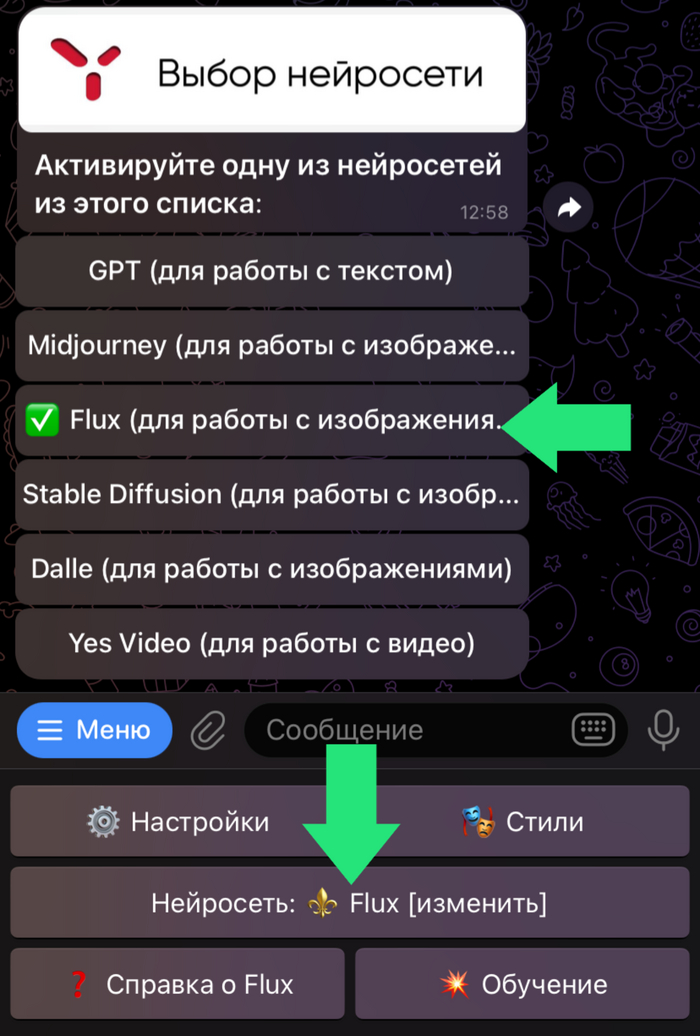The image size is (700, 1036).
Task: Select GPT for working with text
Action: tap(271, 271)
